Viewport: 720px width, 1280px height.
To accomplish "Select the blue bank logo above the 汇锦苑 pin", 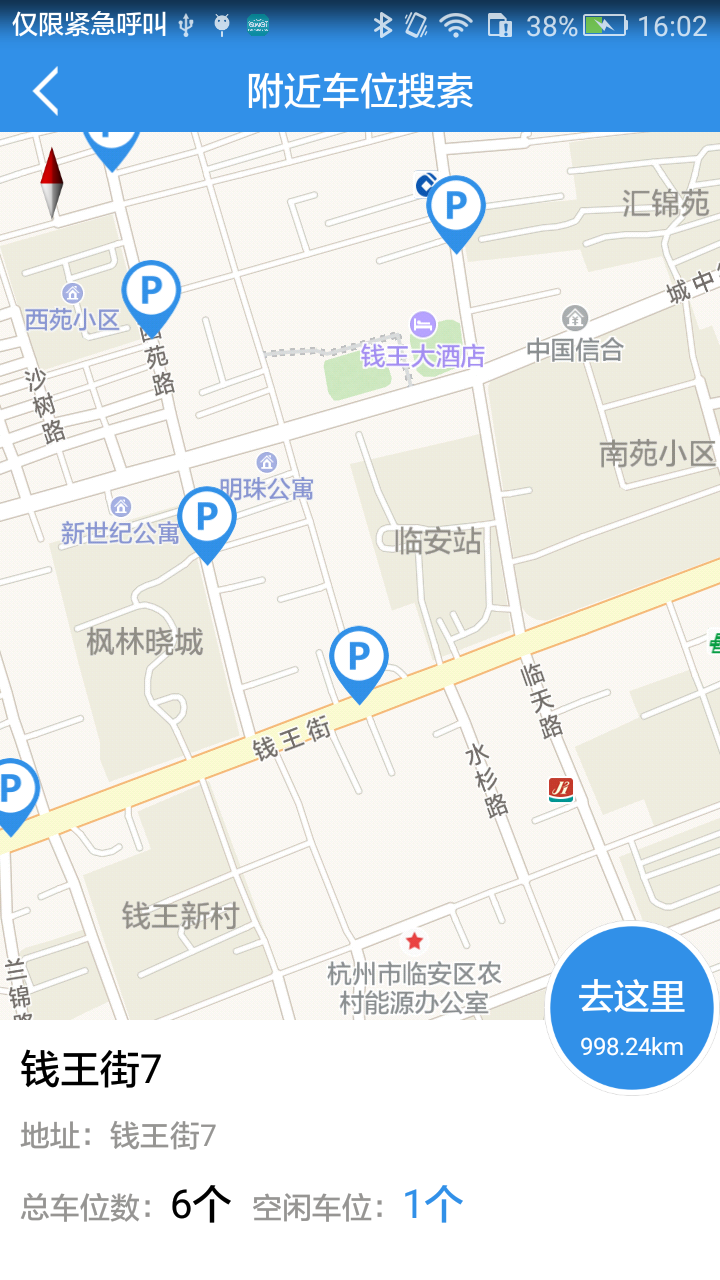I will 424,184.
